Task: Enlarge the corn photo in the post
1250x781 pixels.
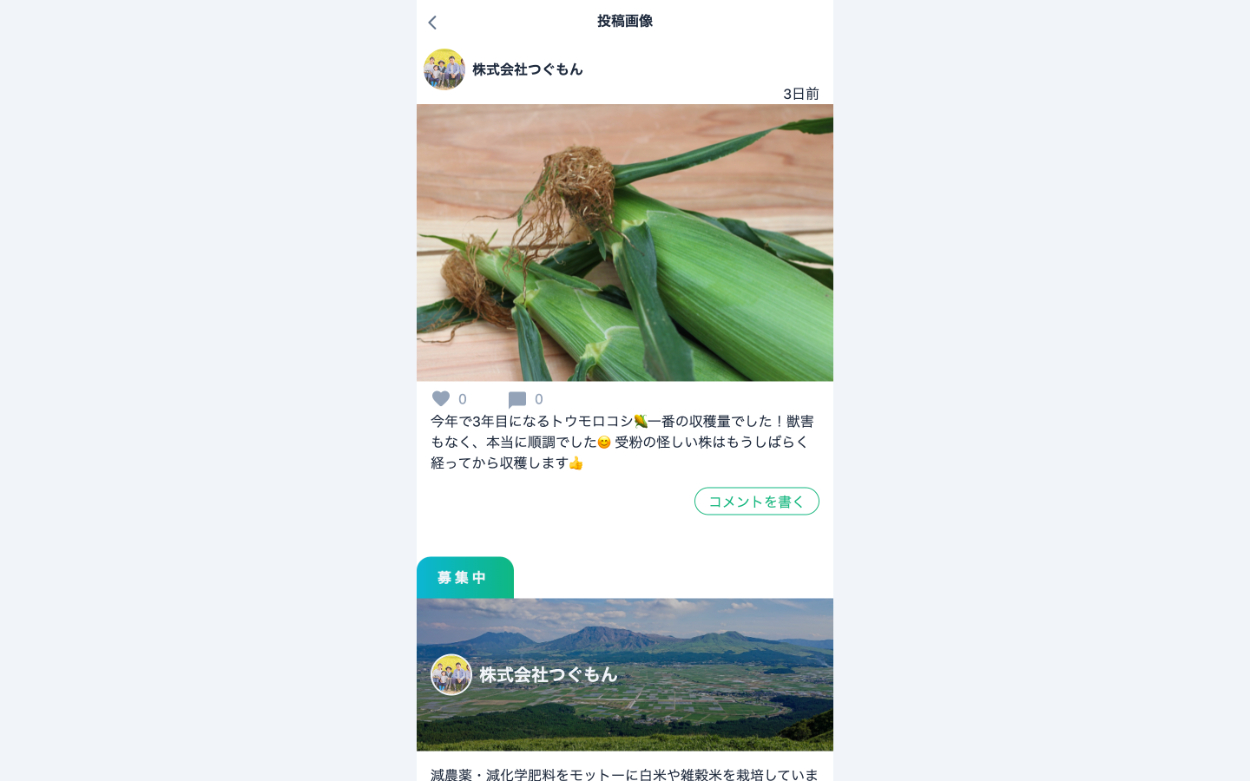Action: (624, 242)
